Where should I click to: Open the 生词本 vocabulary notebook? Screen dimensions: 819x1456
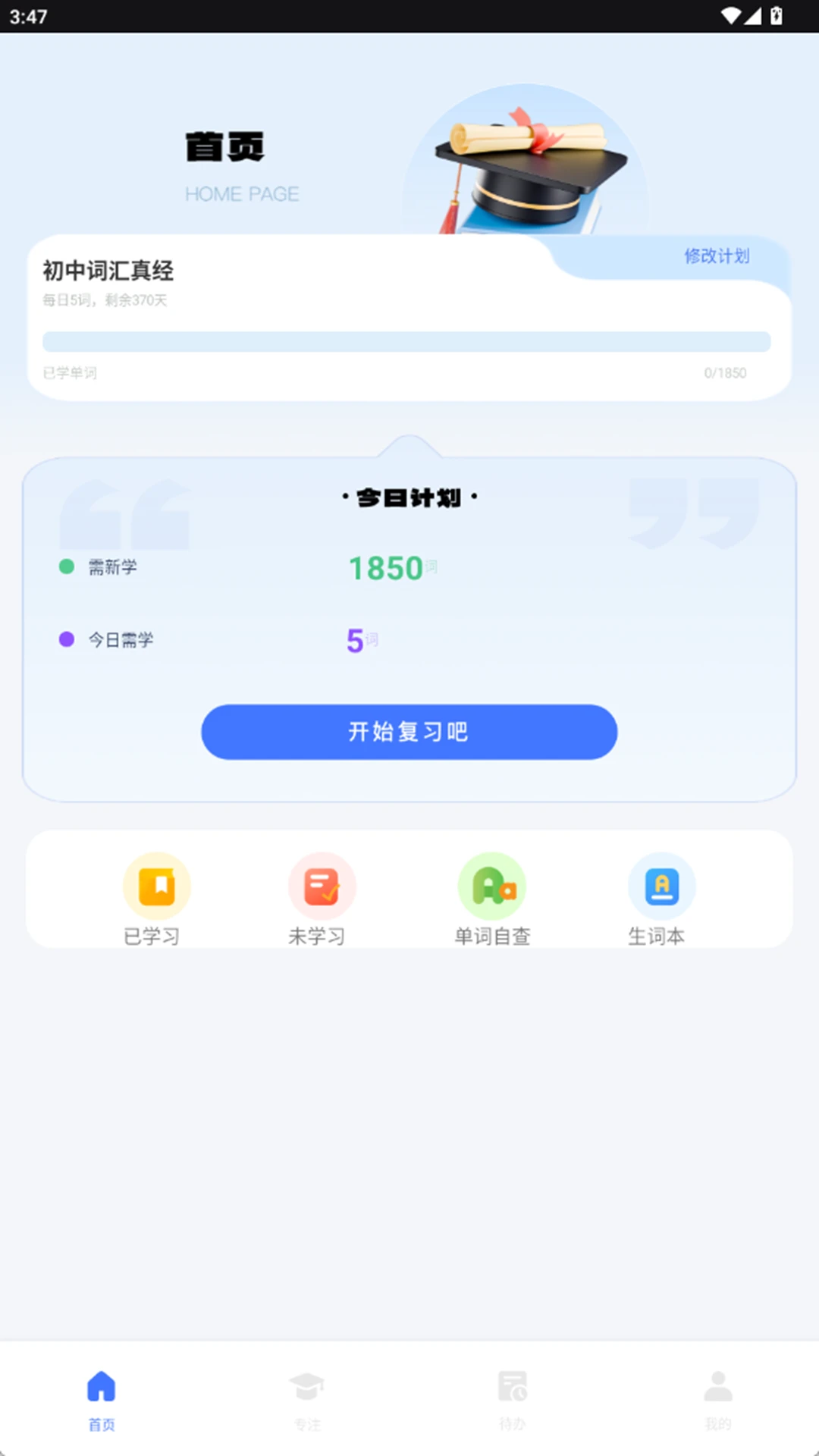pyautogui.click(x=661, y=899)
